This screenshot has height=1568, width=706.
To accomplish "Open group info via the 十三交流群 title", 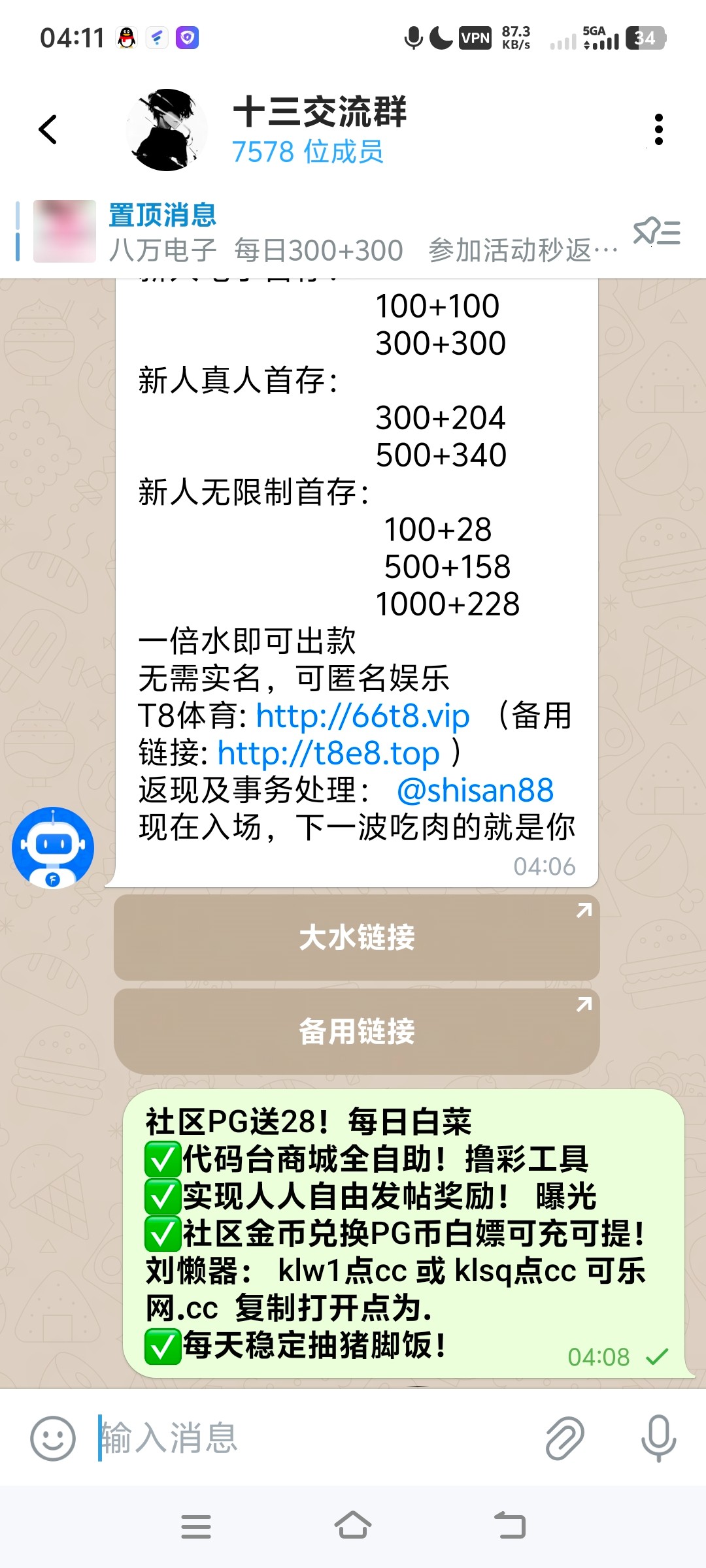I will click(320, 112).
